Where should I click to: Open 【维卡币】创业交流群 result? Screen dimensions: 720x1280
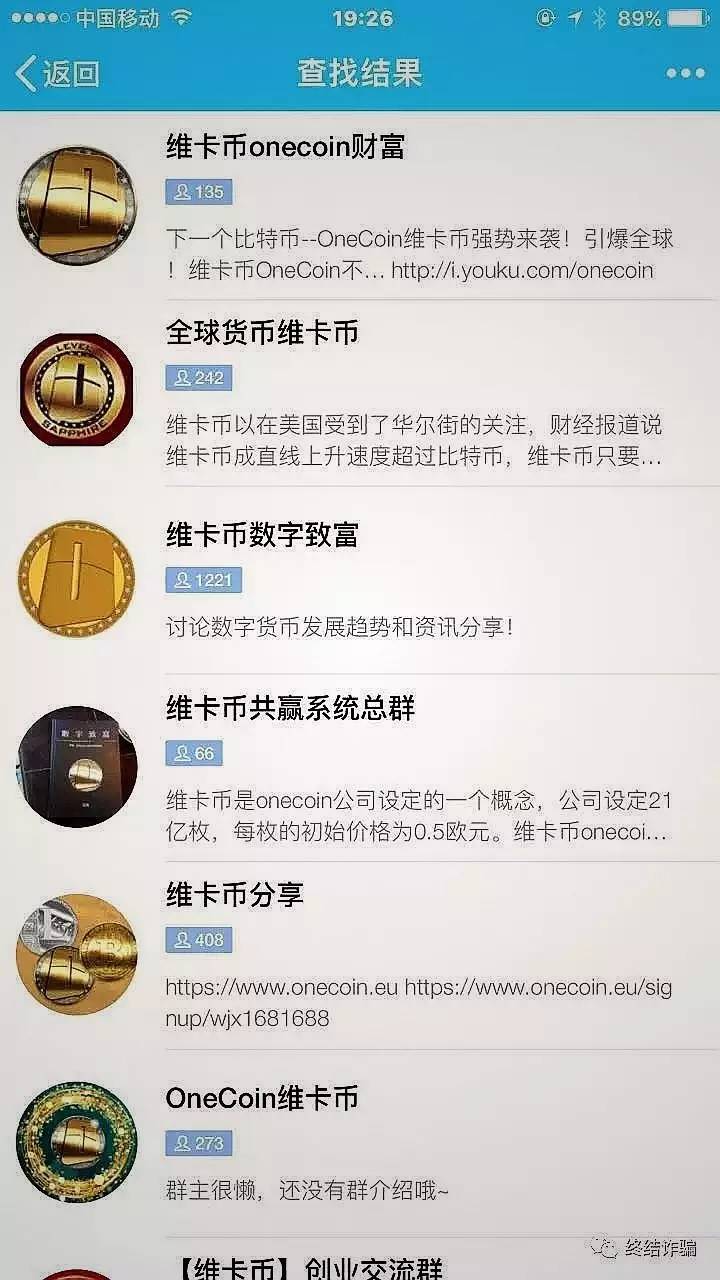coord(304,1266)
